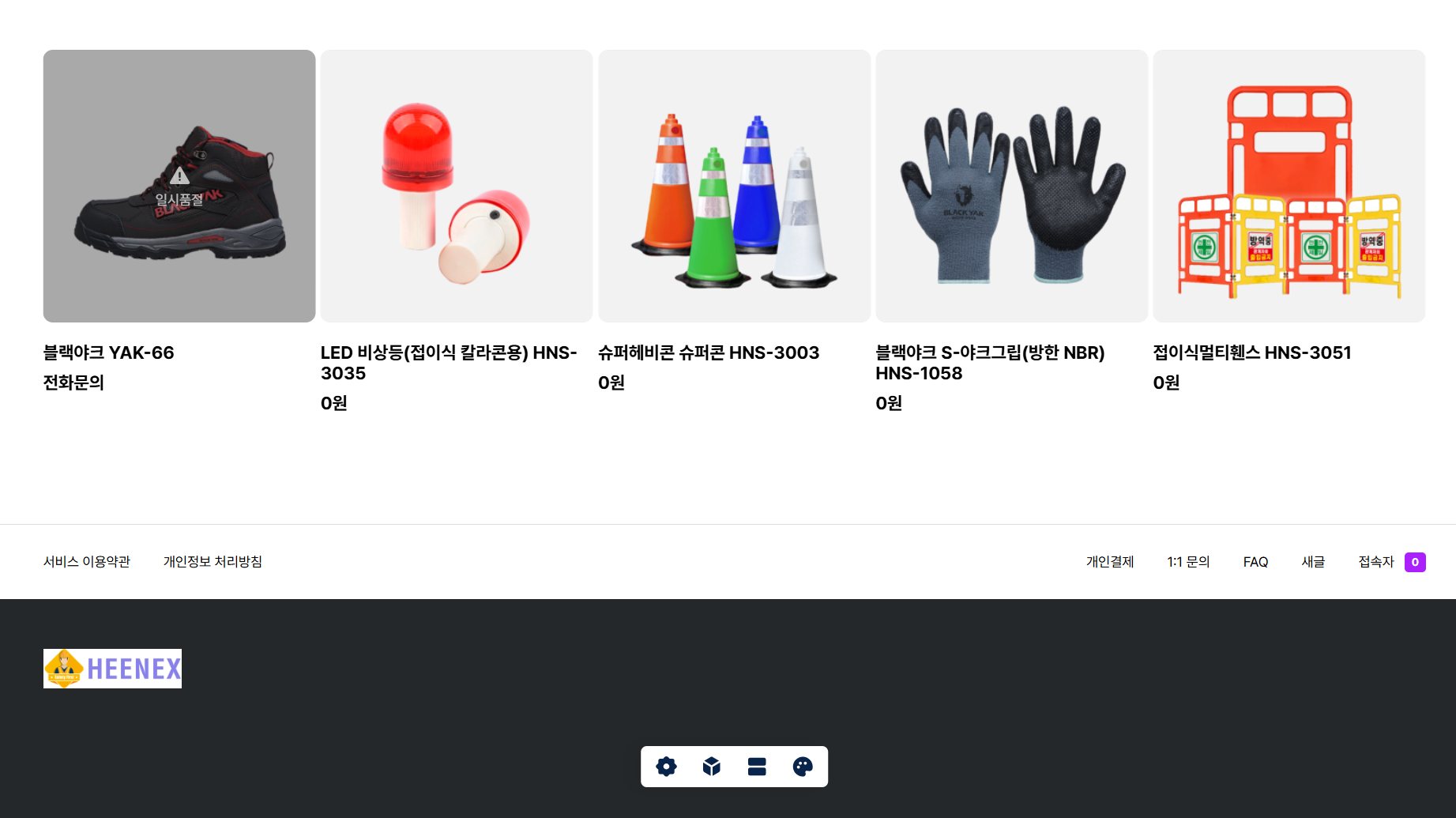Screen dimensions: 1456x818
Task: Open the 블랙야크 YAK-66 product card
Action: tap(179, 187)
